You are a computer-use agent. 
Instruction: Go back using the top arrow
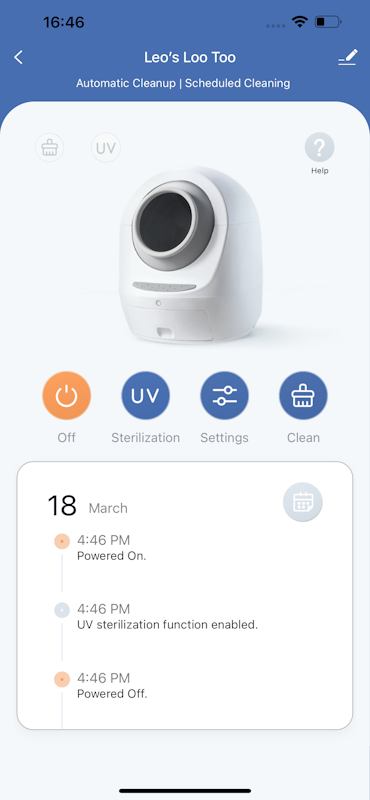[x=18, y=58]
